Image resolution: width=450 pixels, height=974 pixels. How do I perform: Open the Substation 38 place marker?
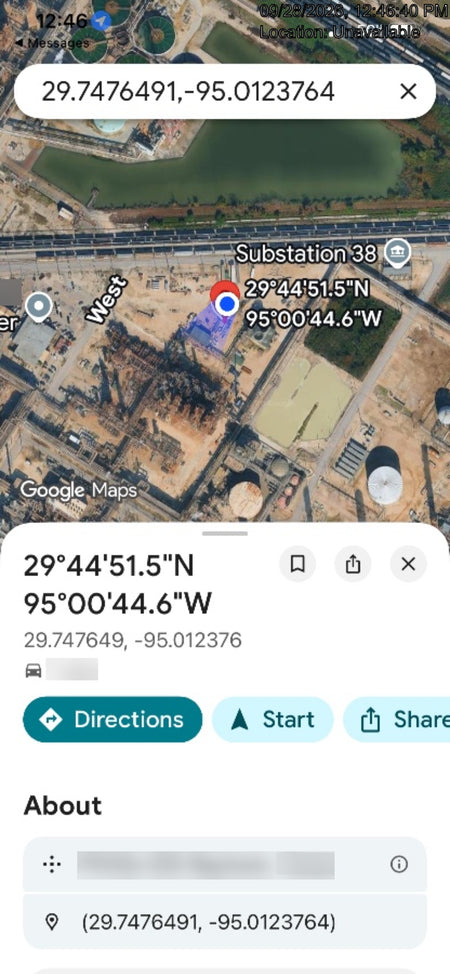397,253
